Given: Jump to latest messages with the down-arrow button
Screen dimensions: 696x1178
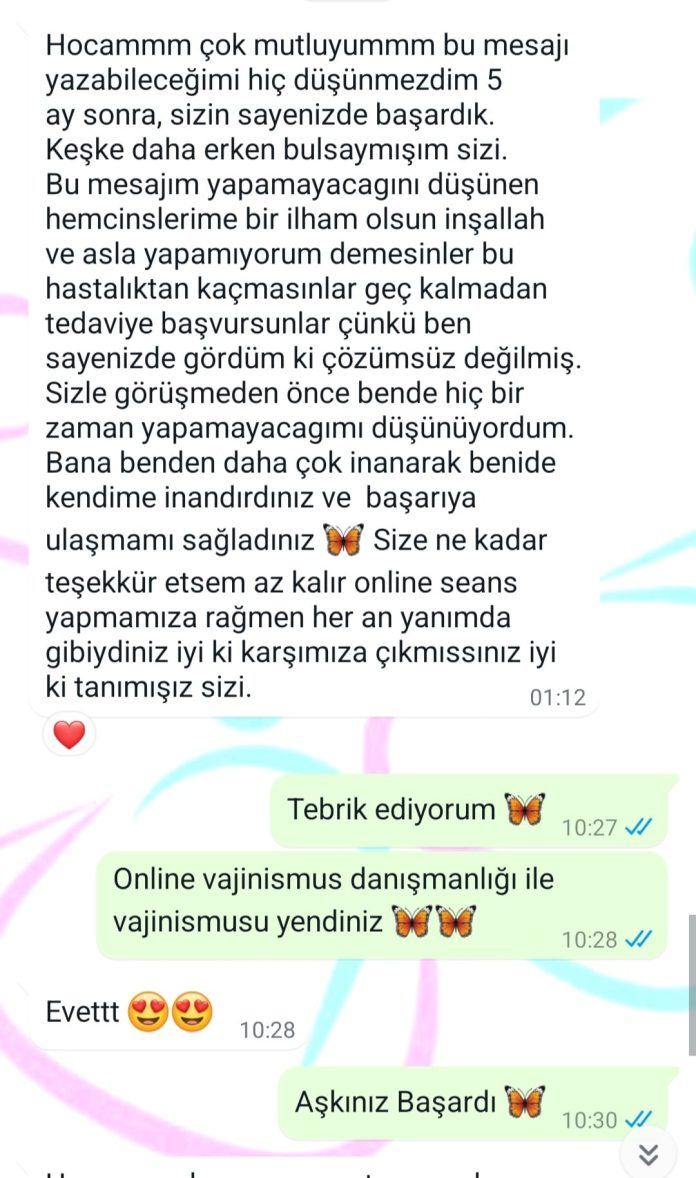Looking at the screenshot, I should click(x=648, y=1155).
